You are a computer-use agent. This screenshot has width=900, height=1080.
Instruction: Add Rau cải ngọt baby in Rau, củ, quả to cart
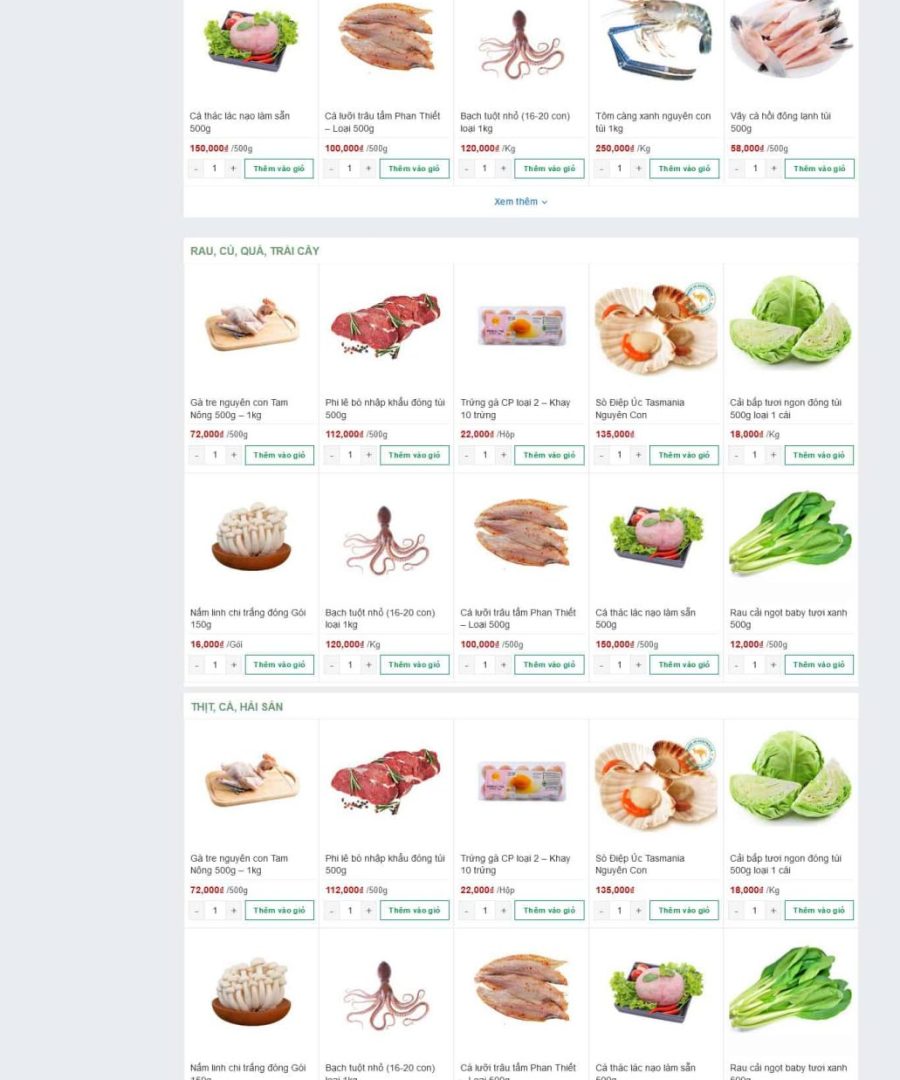click(819, 665)
